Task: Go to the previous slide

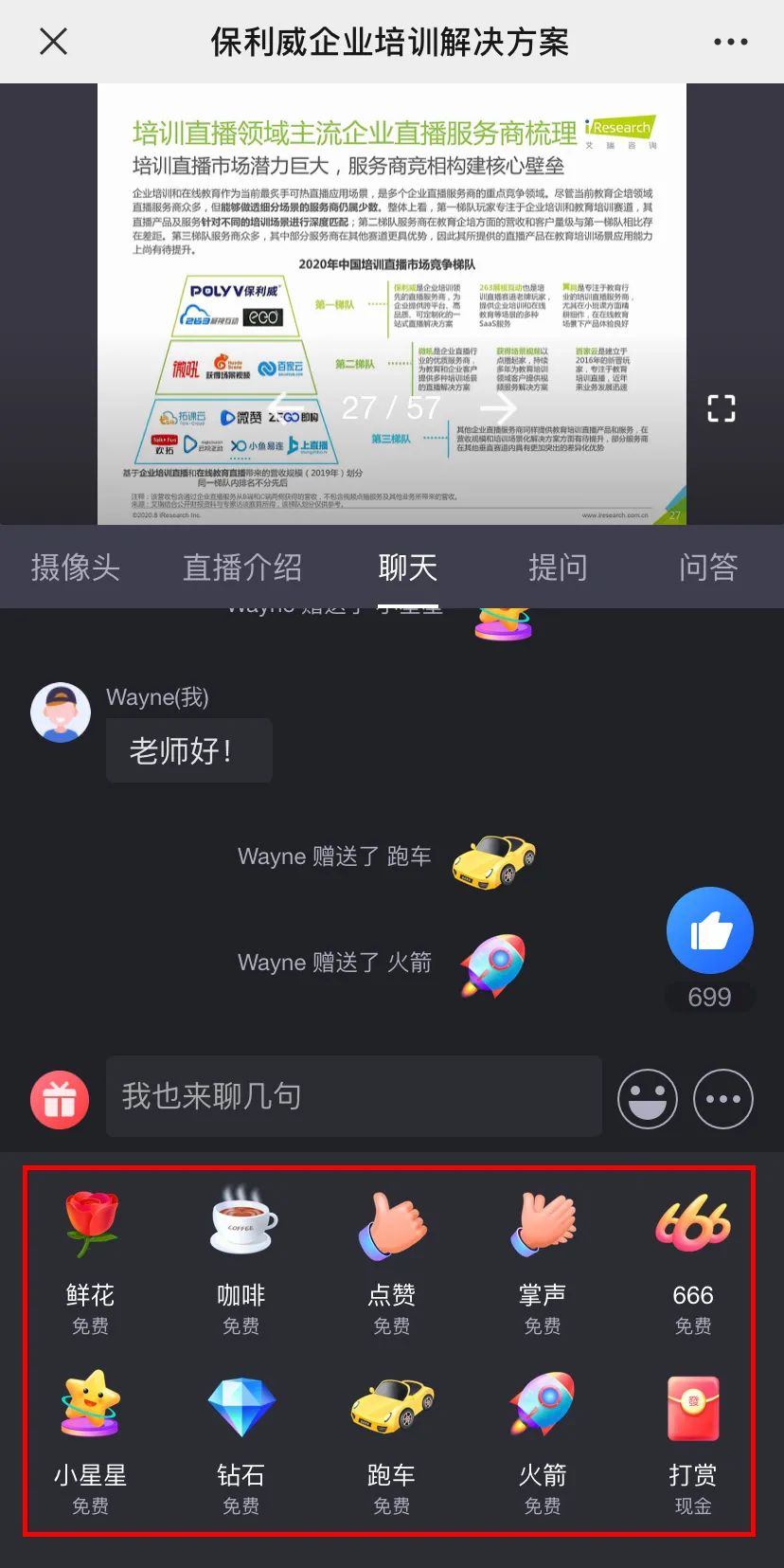Action: (x=286, y=407)
